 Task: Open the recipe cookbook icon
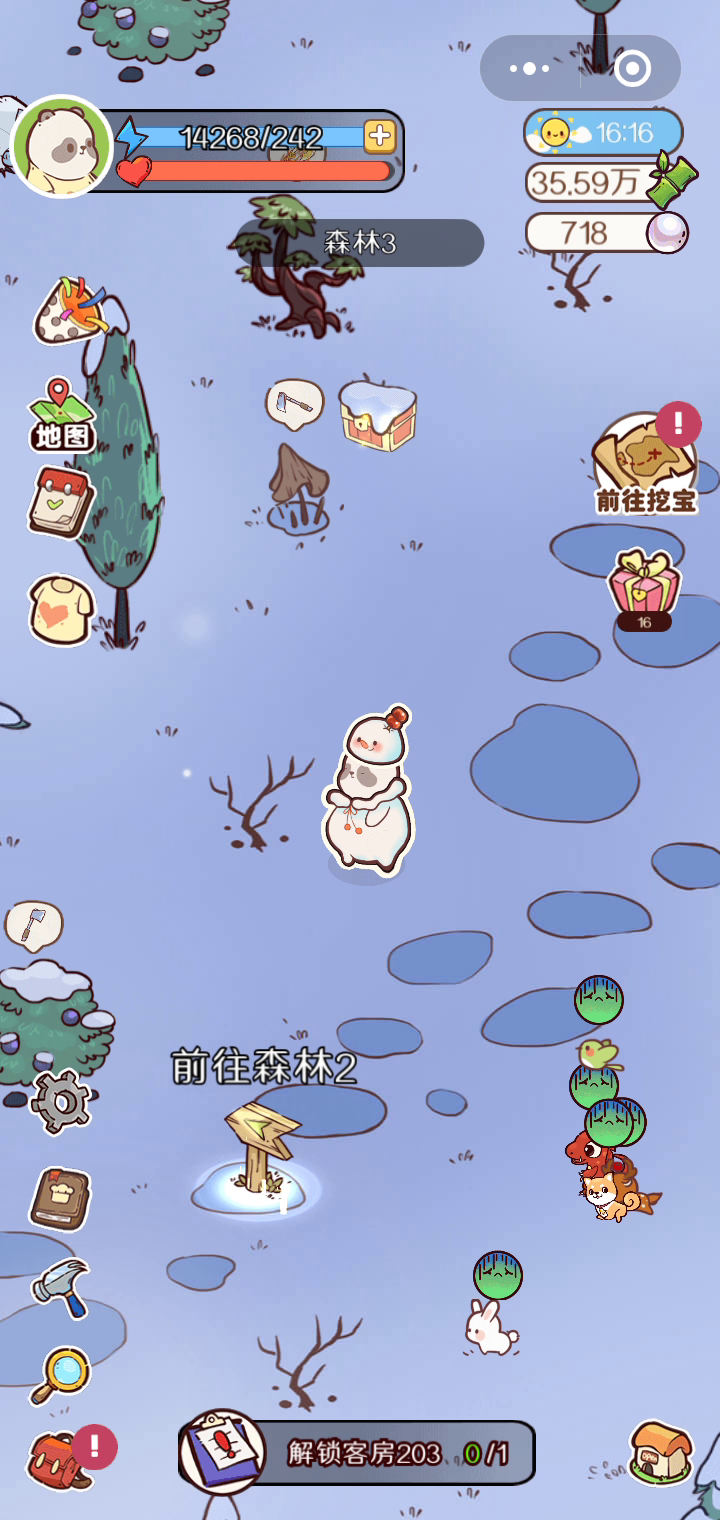[x=60, y=1198]
